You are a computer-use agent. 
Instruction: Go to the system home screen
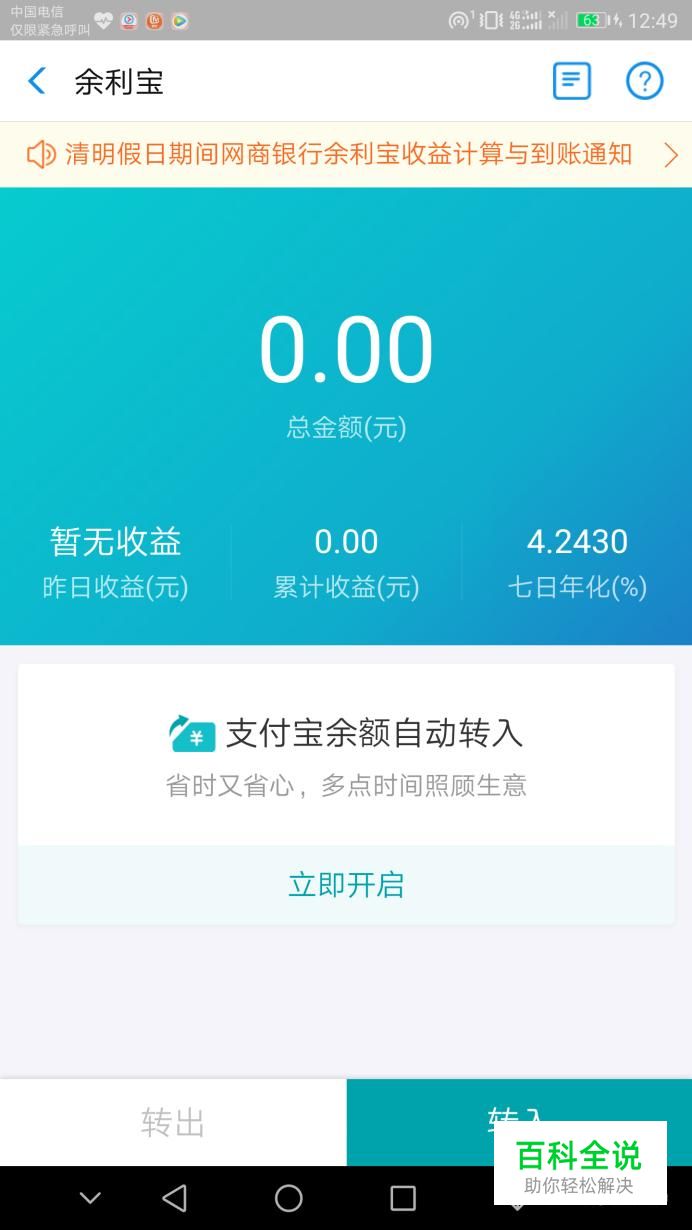click(x=289, y=1198)
